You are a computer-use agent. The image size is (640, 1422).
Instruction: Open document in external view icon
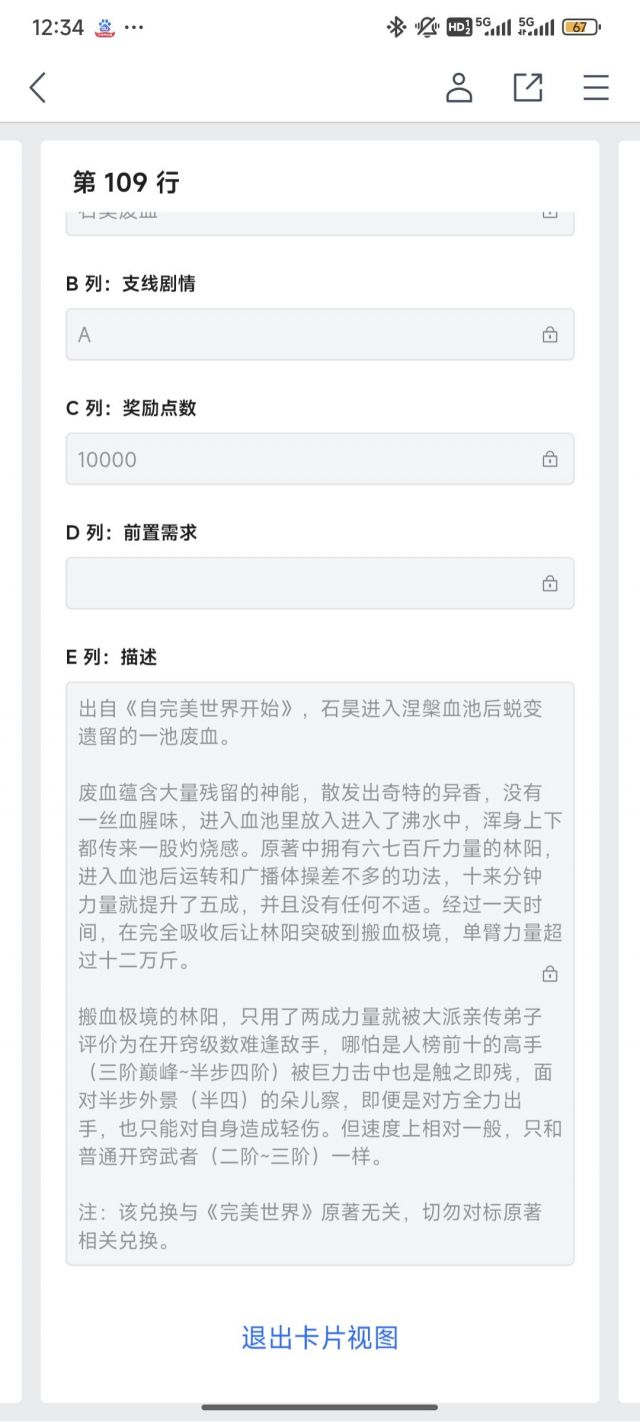click(528, 88)
